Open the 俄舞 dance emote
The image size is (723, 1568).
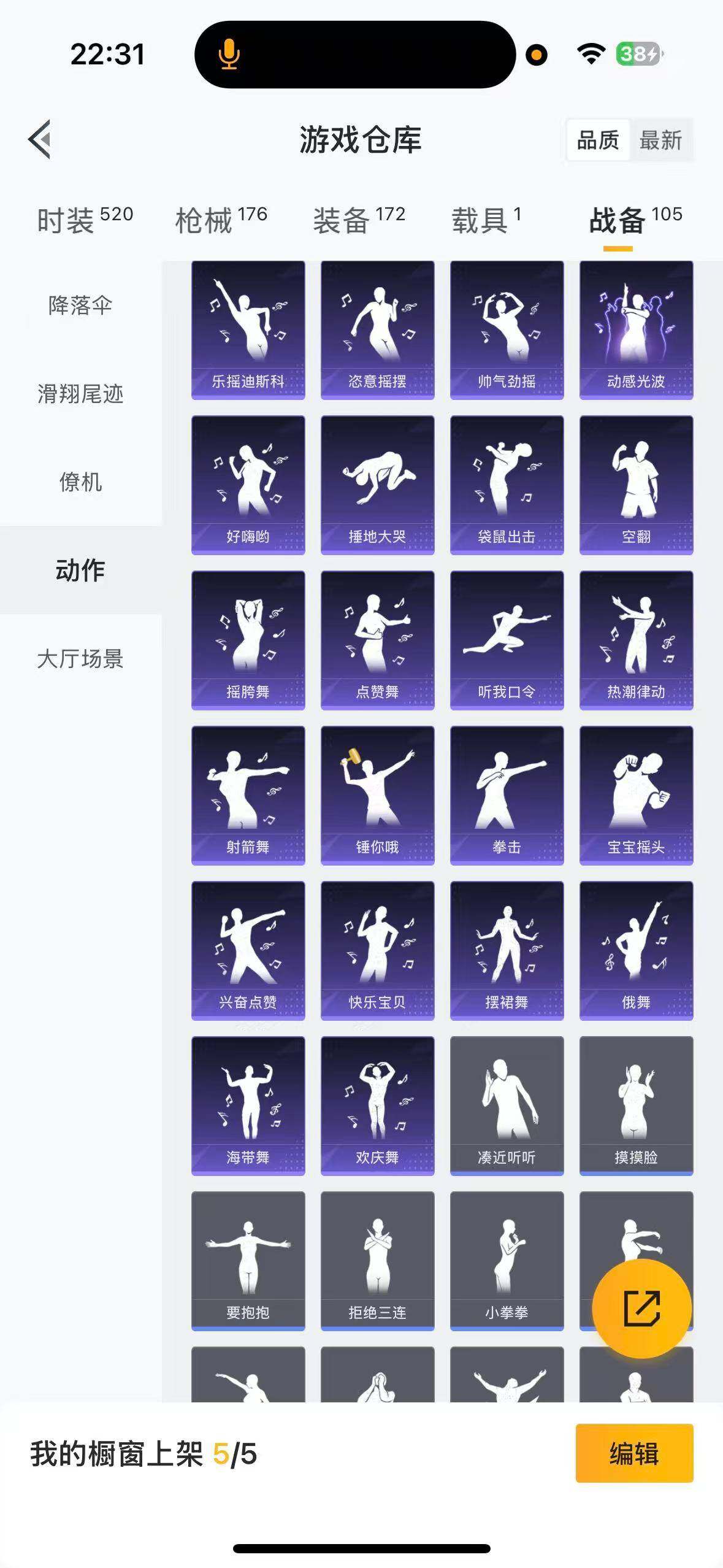[x=637, y=948]
